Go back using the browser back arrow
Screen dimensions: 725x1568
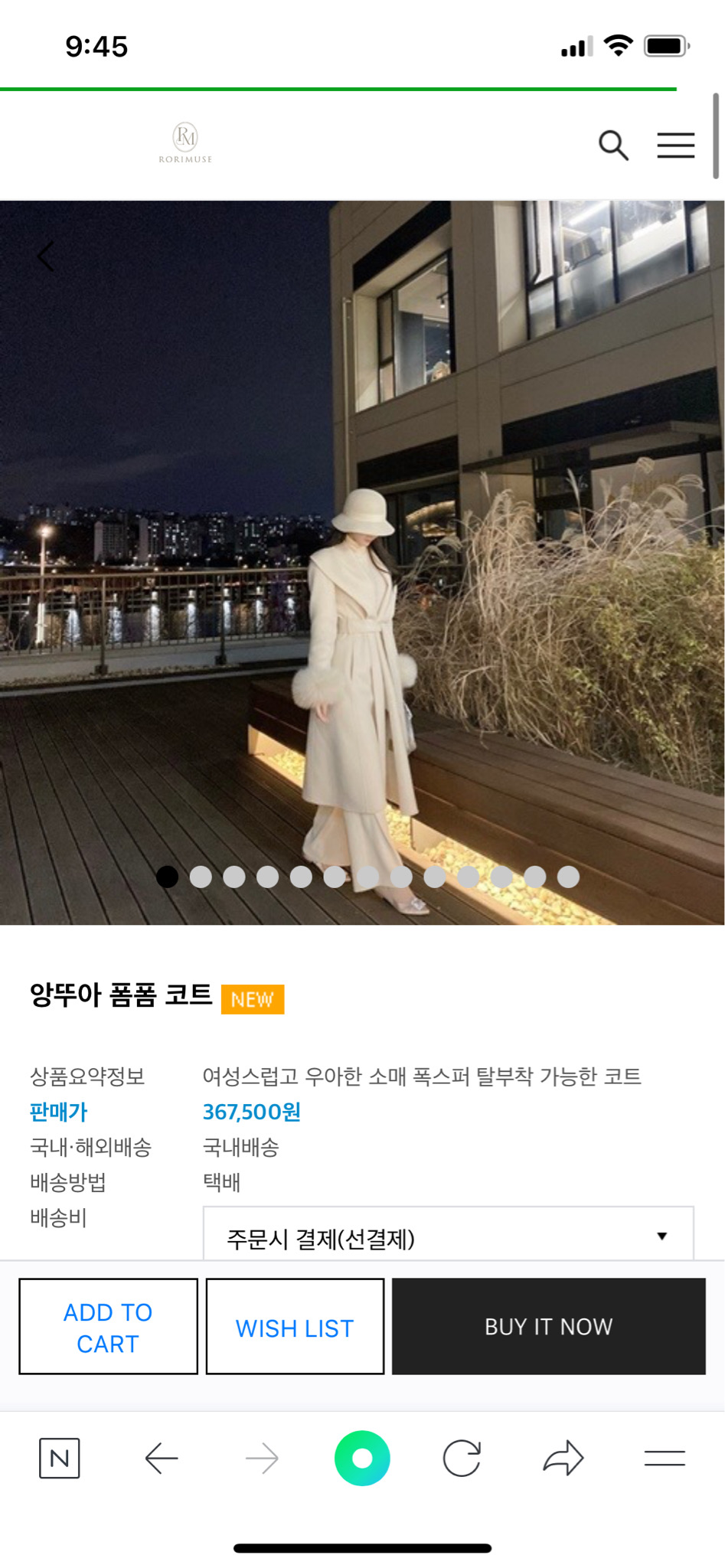pyautogui.click(x=162, y=1458)
